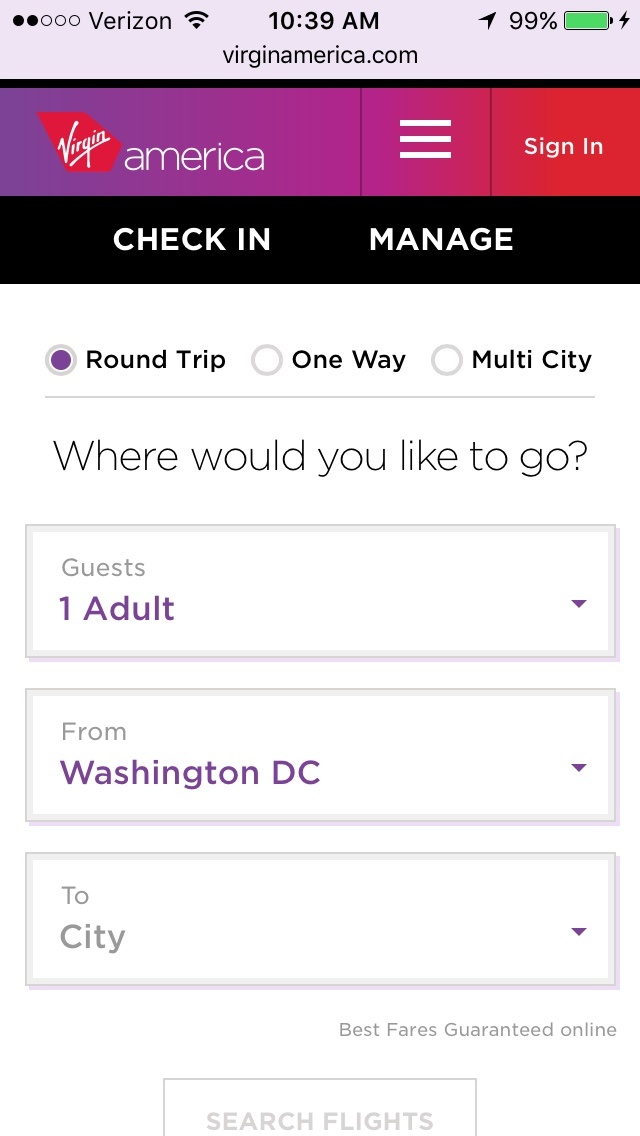Open the hamburger menu
The width and height of the screenshot is (640, 1136).
point(425,140)
